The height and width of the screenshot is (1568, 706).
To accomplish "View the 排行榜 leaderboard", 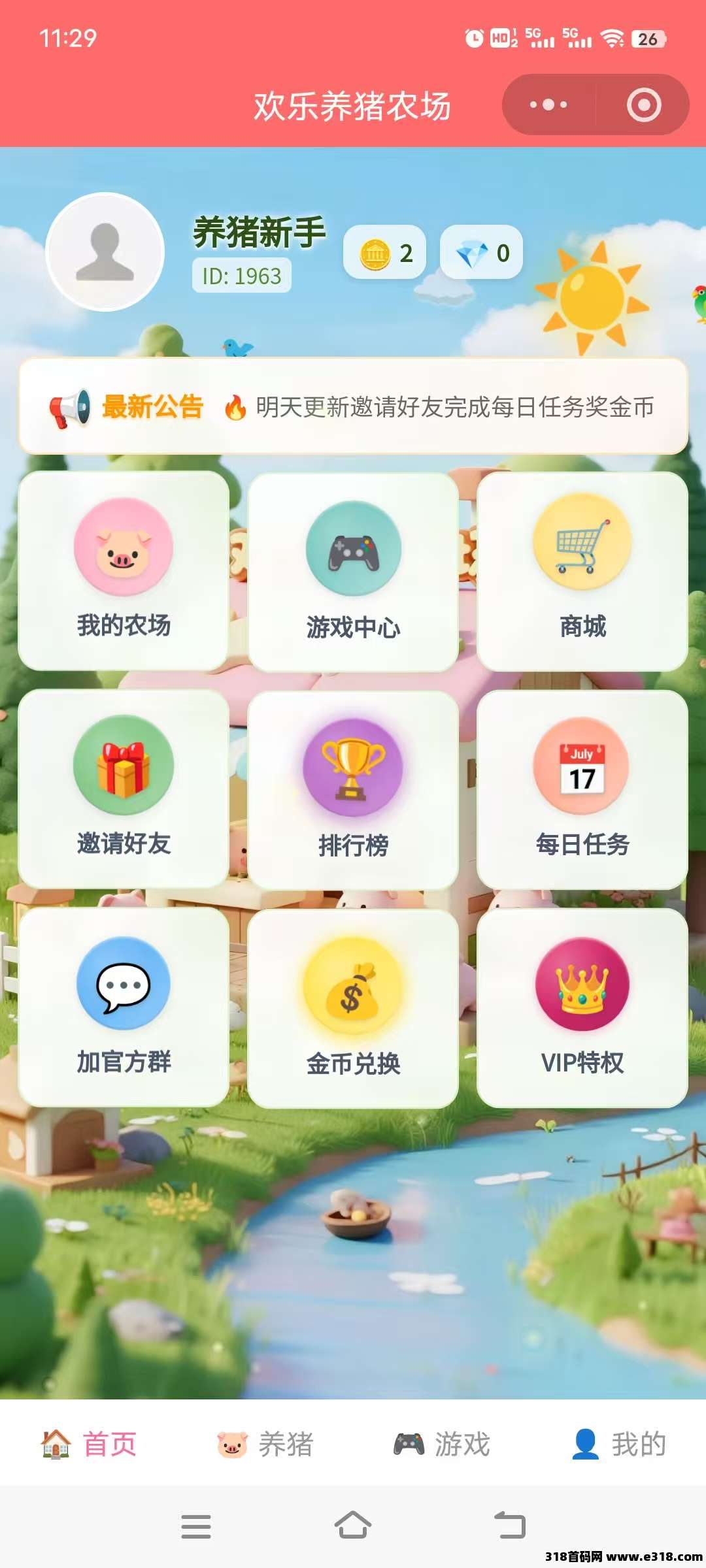I will [353, 790].
